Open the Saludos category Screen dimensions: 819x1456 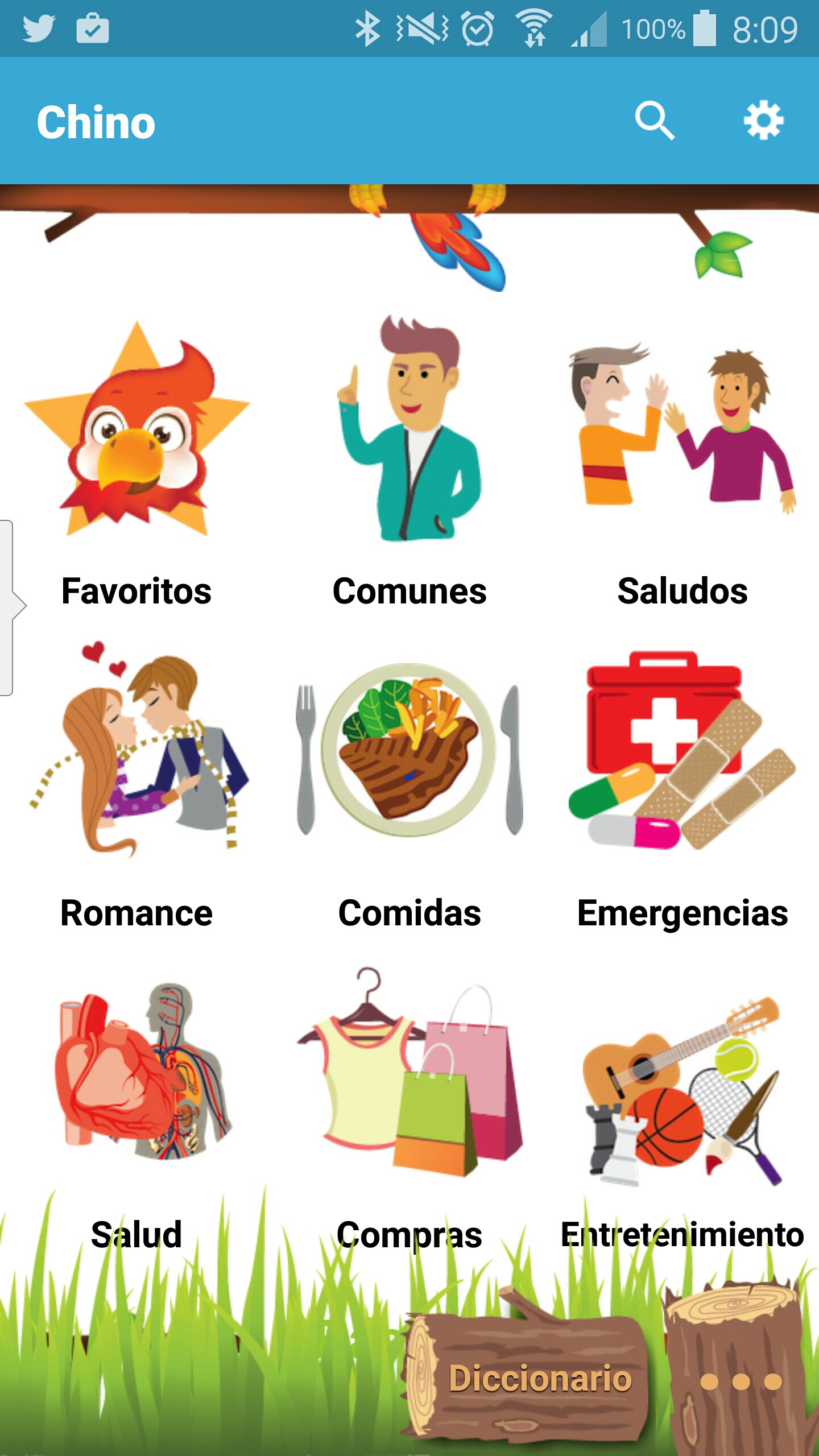click(x=682, y=461)
